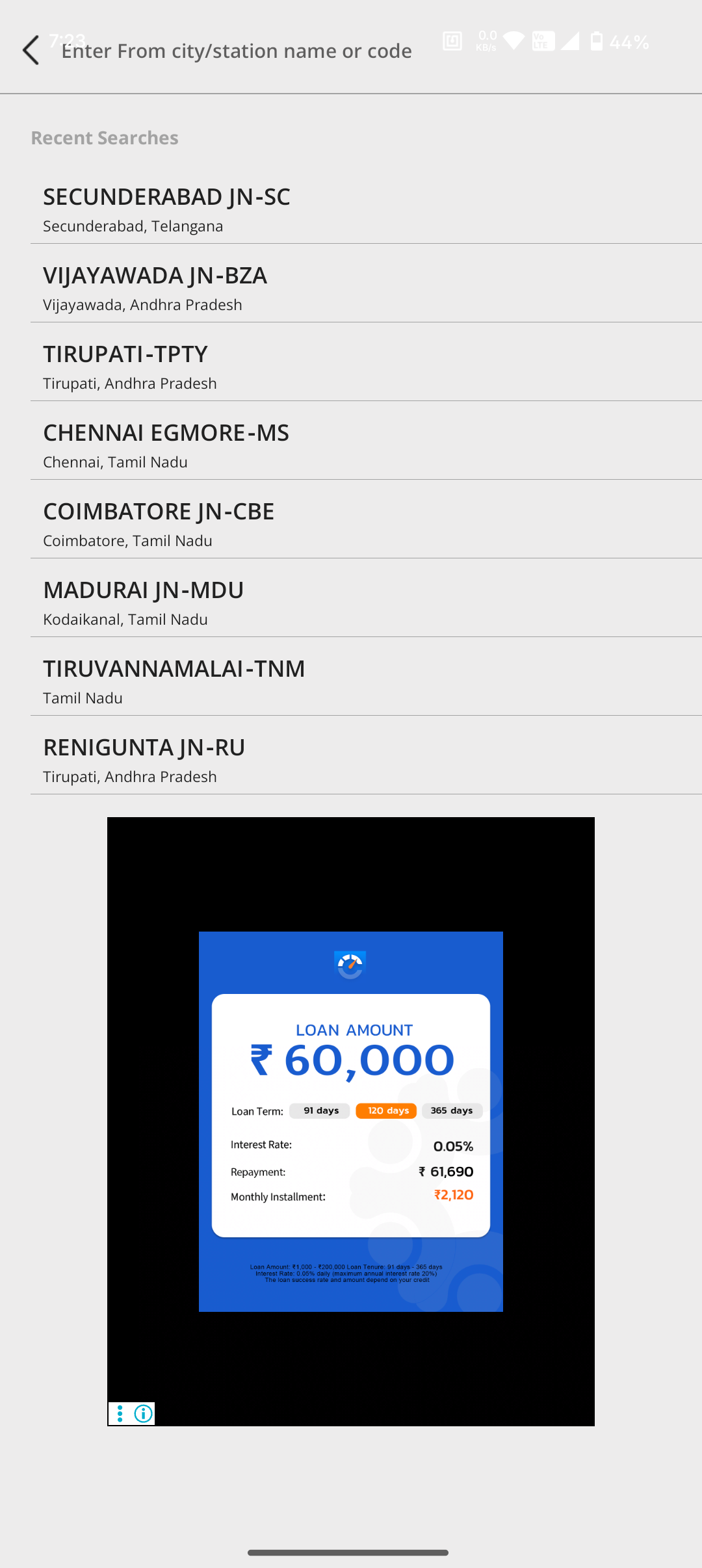Go back using the top arrow
Viewport: 702px width, 1568px height.
[x=31, y=50]
